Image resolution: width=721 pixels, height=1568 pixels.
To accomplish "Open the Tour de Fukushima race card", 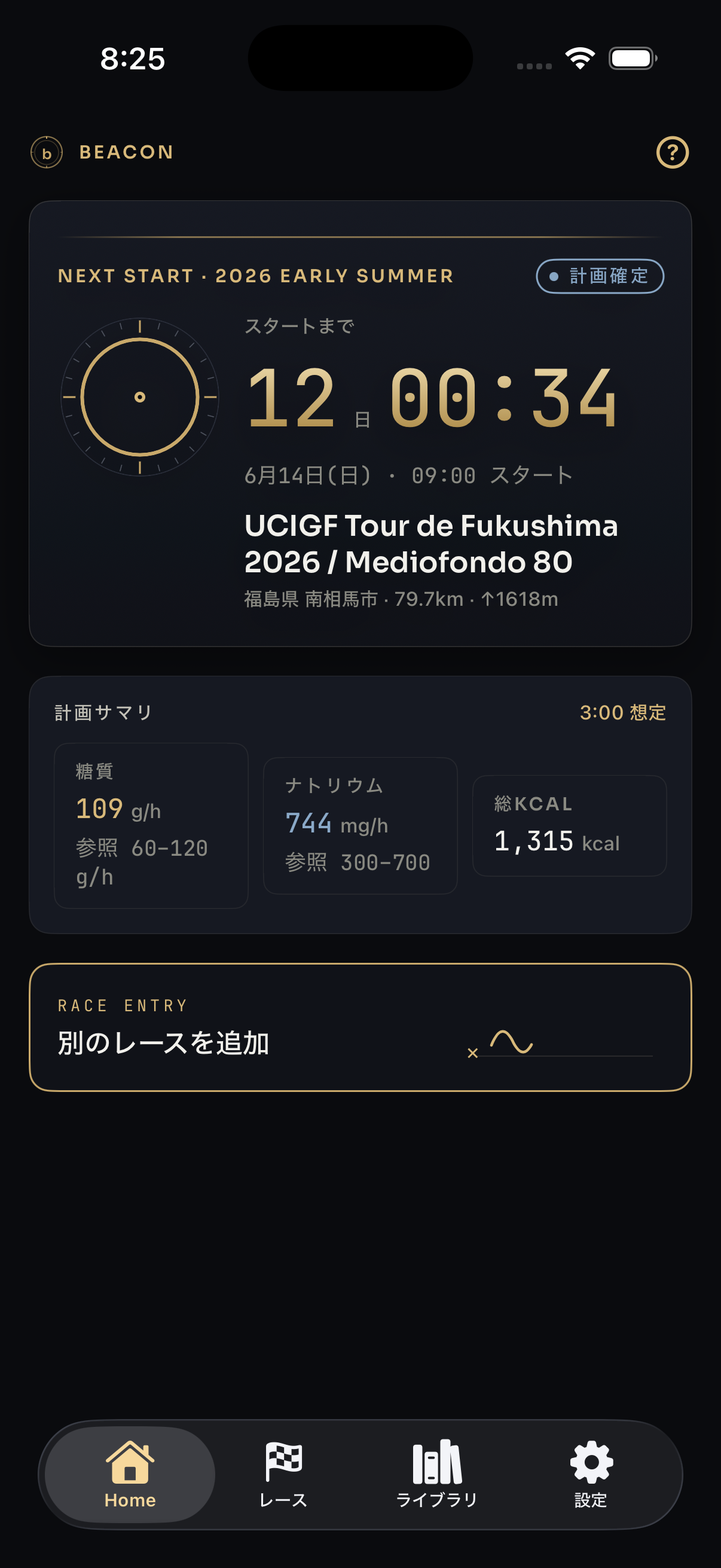I will [x=360, y=423].
